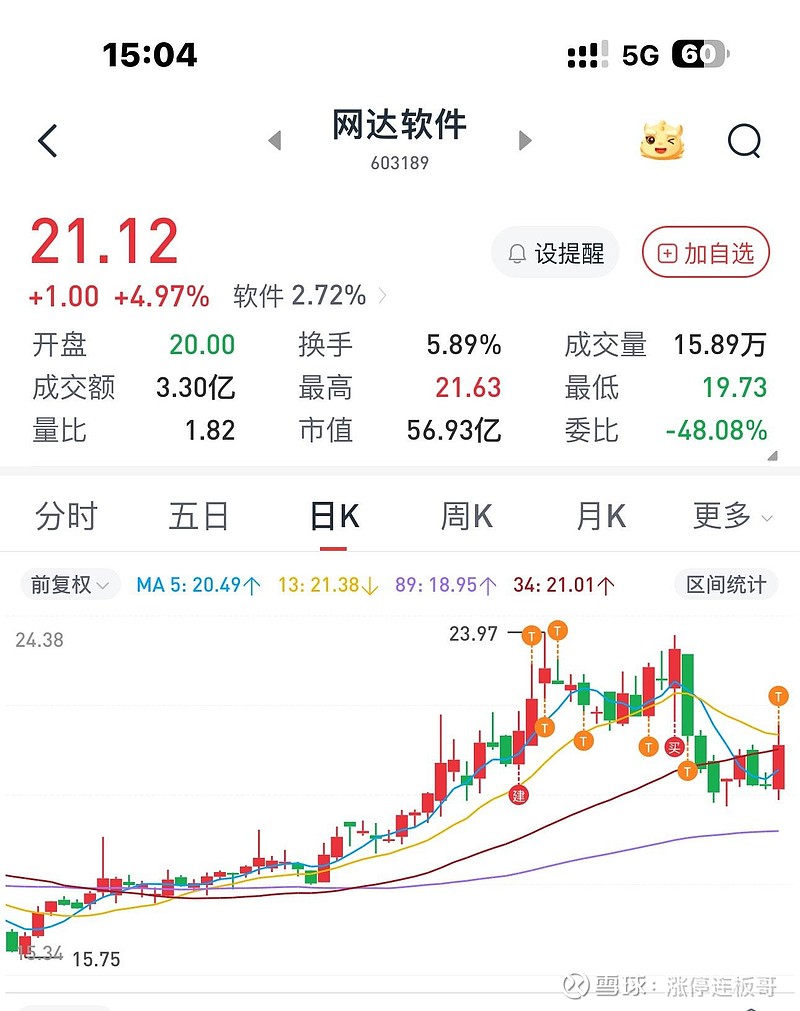
Task: Switch to the previous stock with left arrow
Action: pos(275,140)
